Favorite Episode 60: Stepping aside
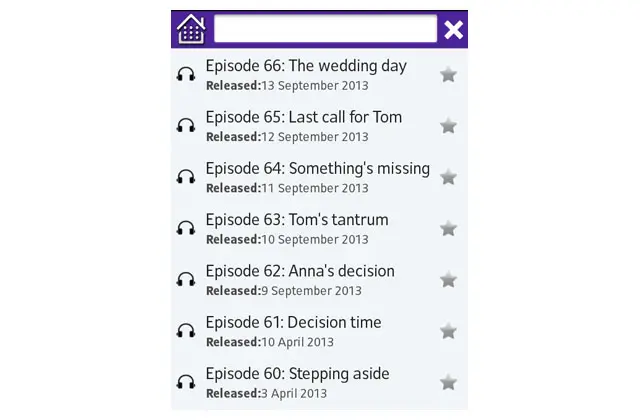 click(x=448, y=382)
